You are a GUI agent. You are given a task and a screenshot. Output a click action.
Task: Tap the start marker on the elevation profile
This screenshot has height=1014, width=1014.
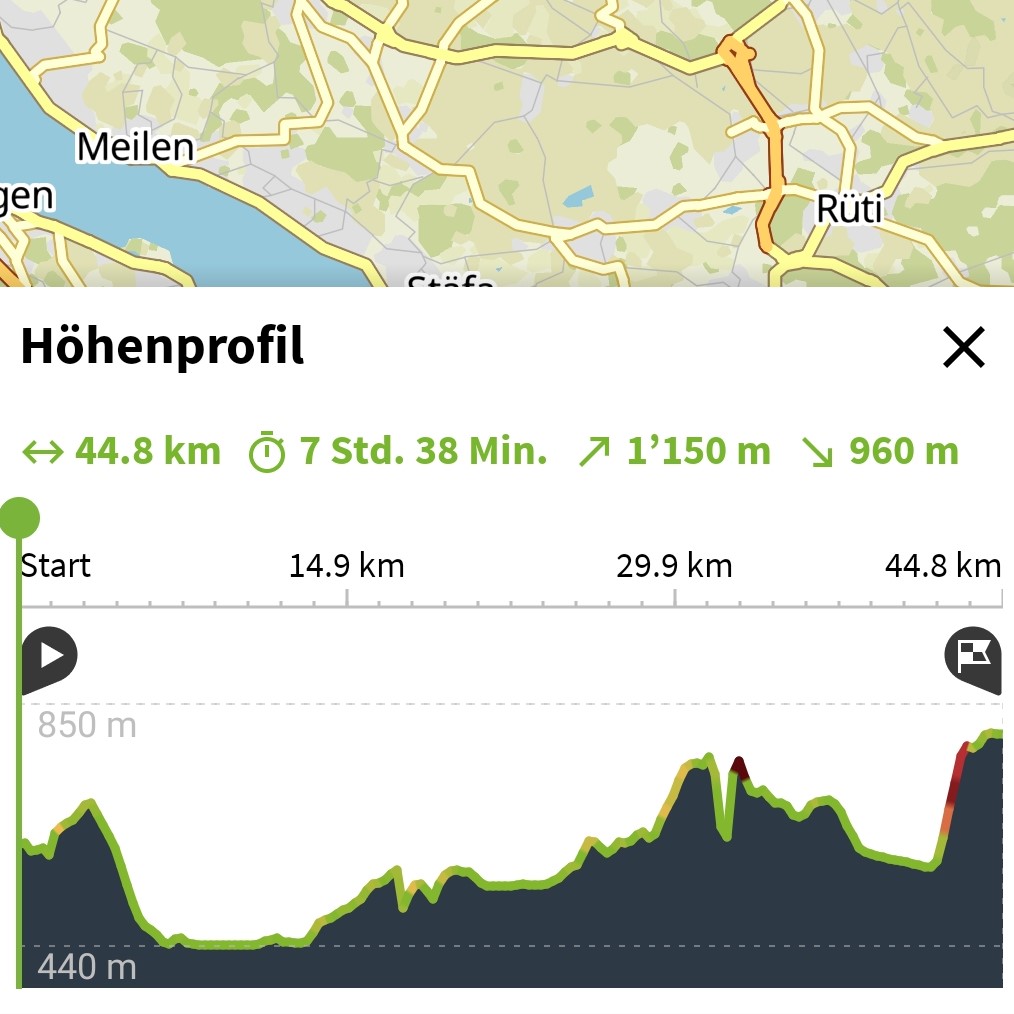click(48, 657)
